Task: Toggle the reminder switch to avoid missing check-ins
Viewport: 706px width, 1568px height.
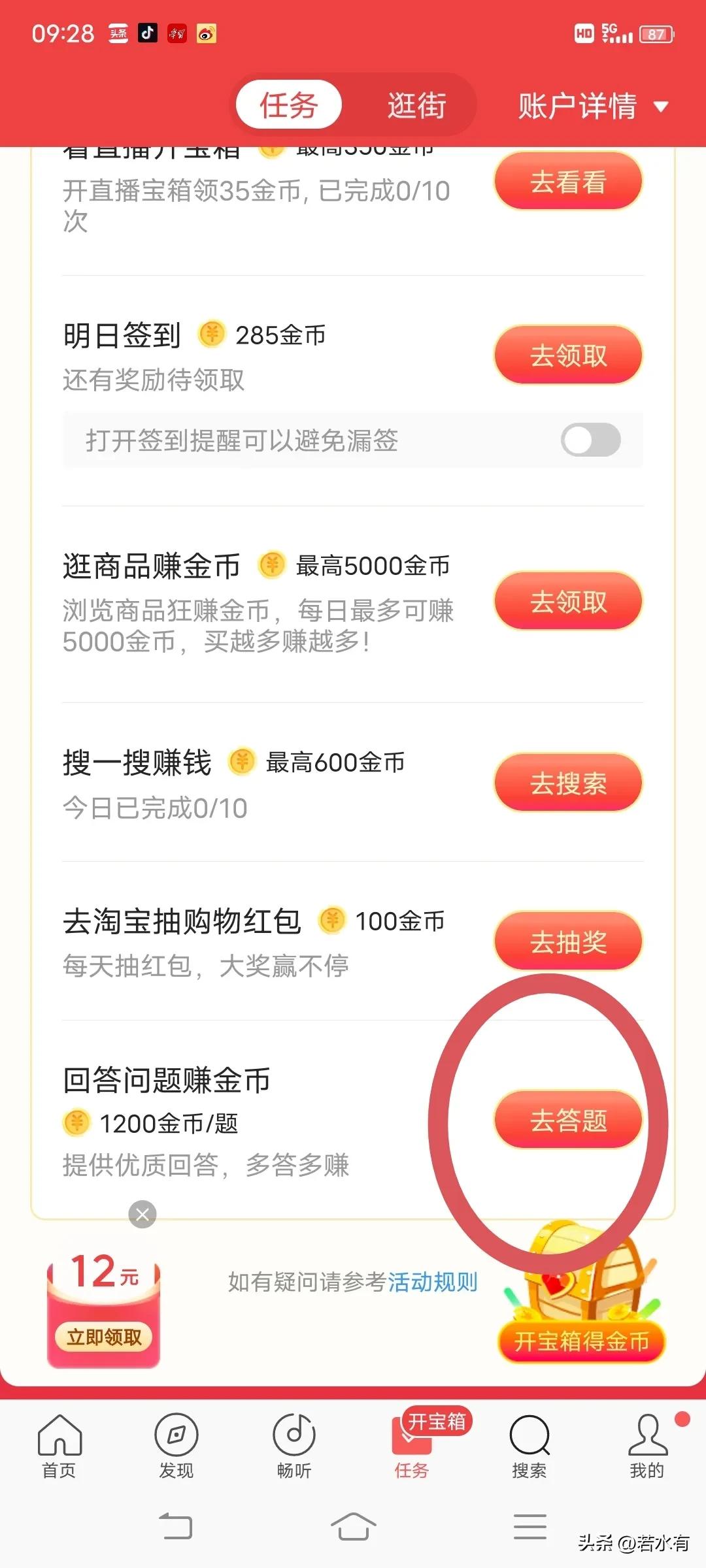Action: [589, 440]
